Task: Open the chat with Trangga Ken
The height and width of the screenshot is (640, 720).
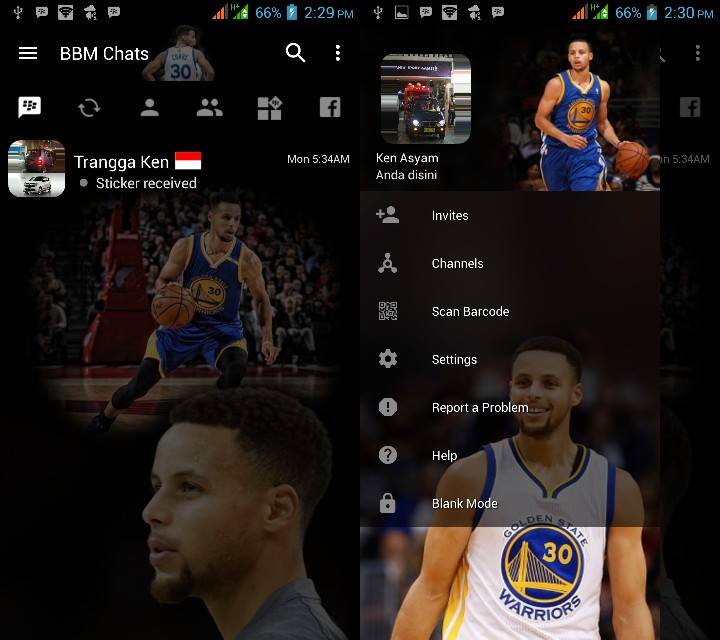Action: 180,170
